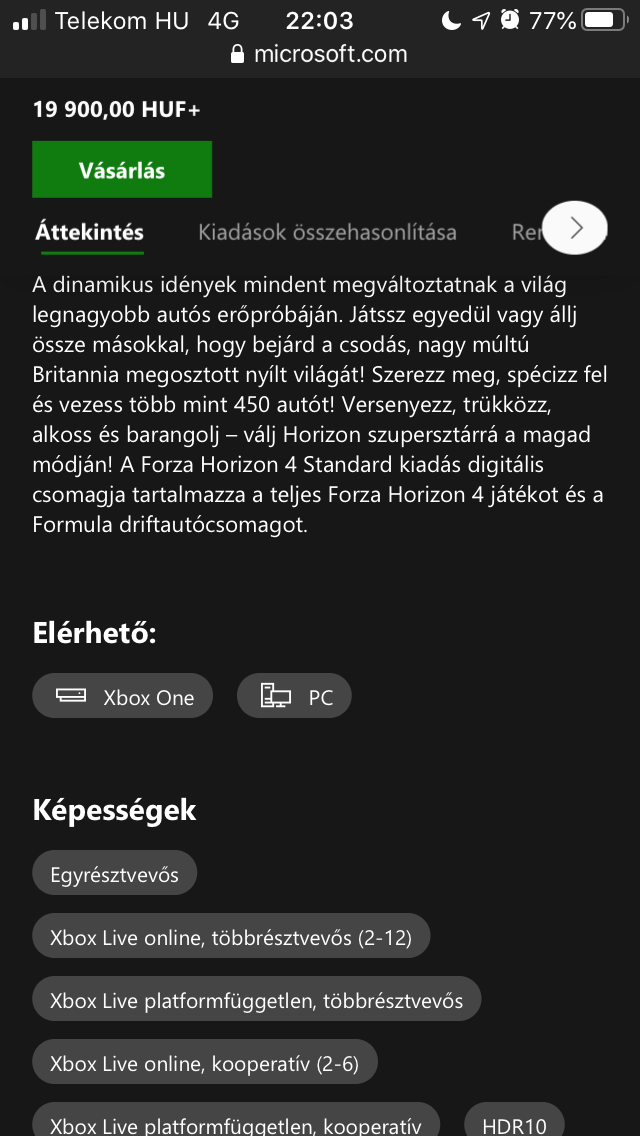Select the HDR10 capability chip
Screen dimensions: 640x1136
(x=514, y=1123)
